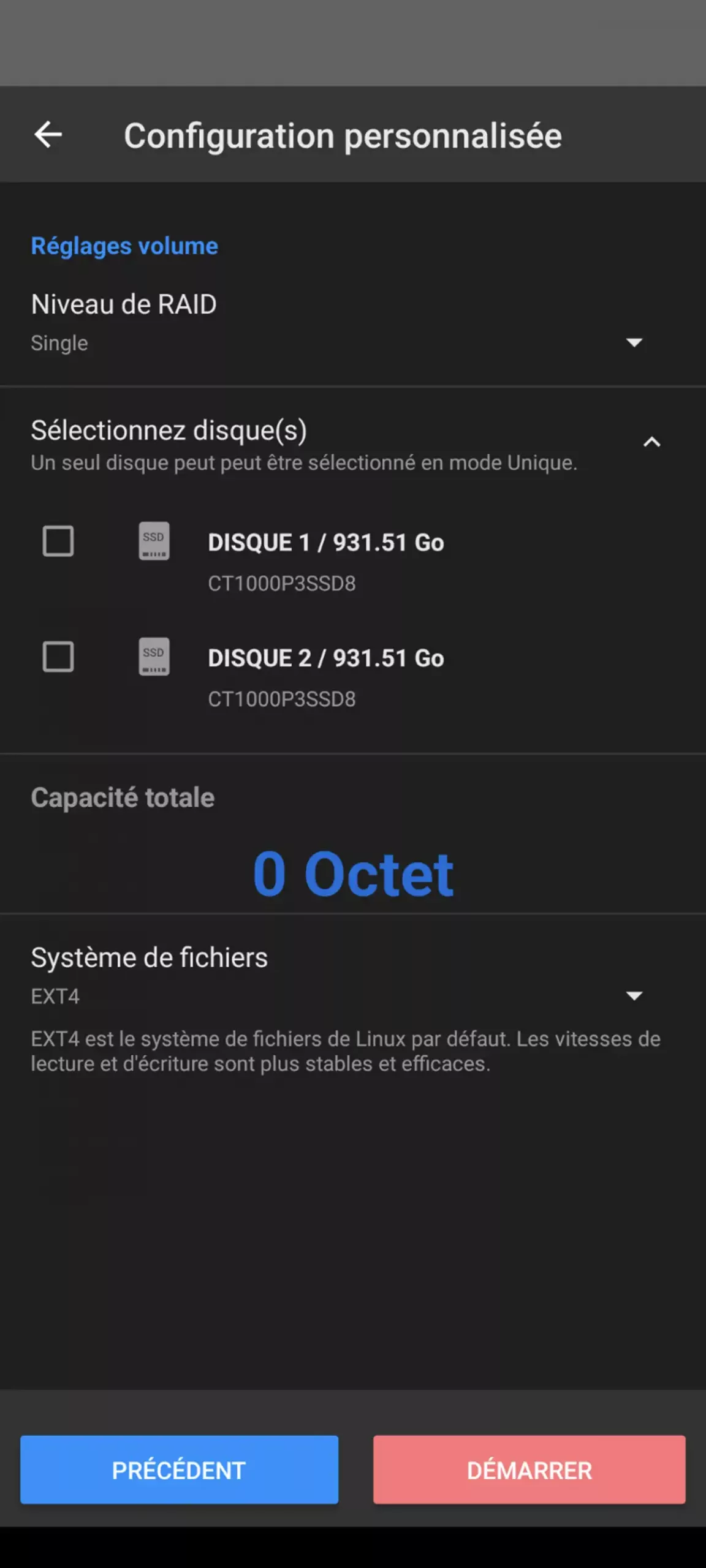Open the Niveau de RAID dropdown

coord(634,342)
